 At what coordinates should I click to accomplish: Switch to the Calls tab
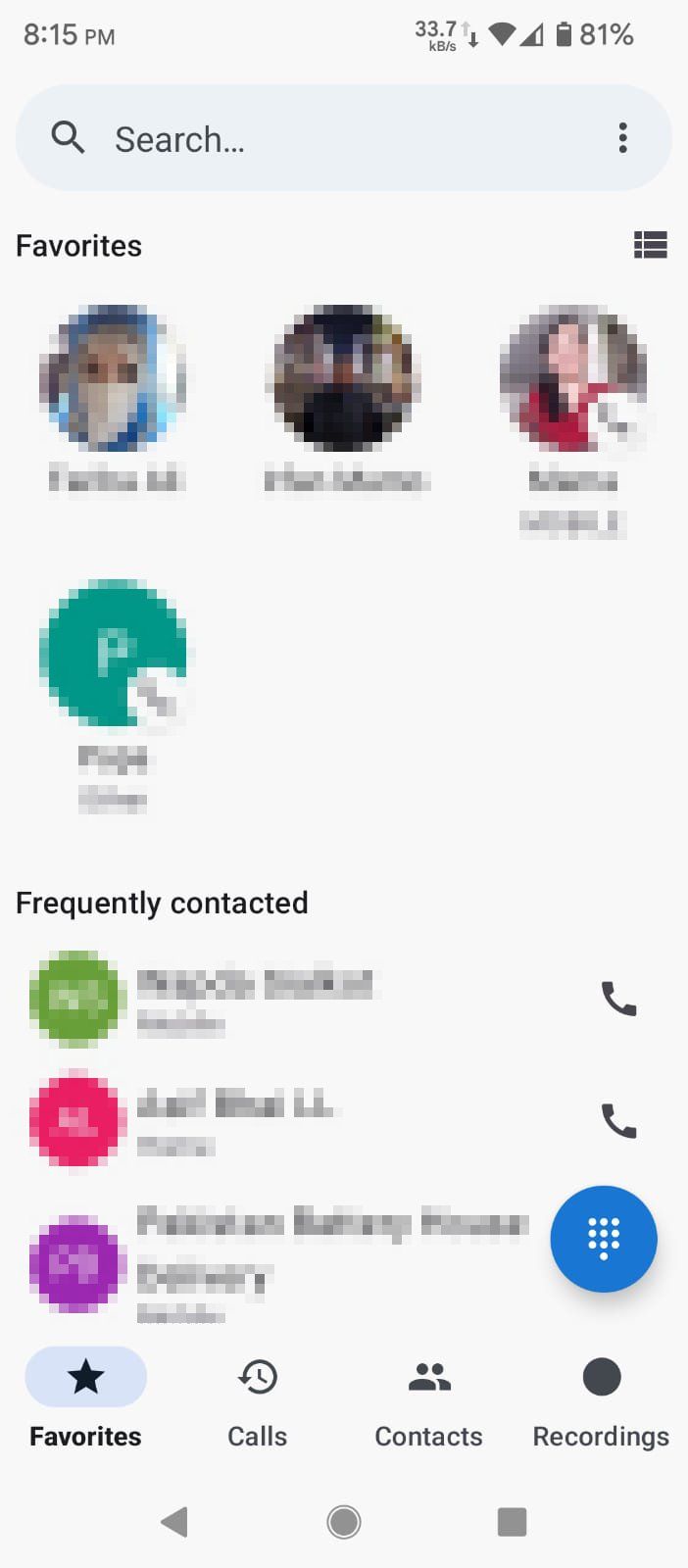click(258, 1398)
